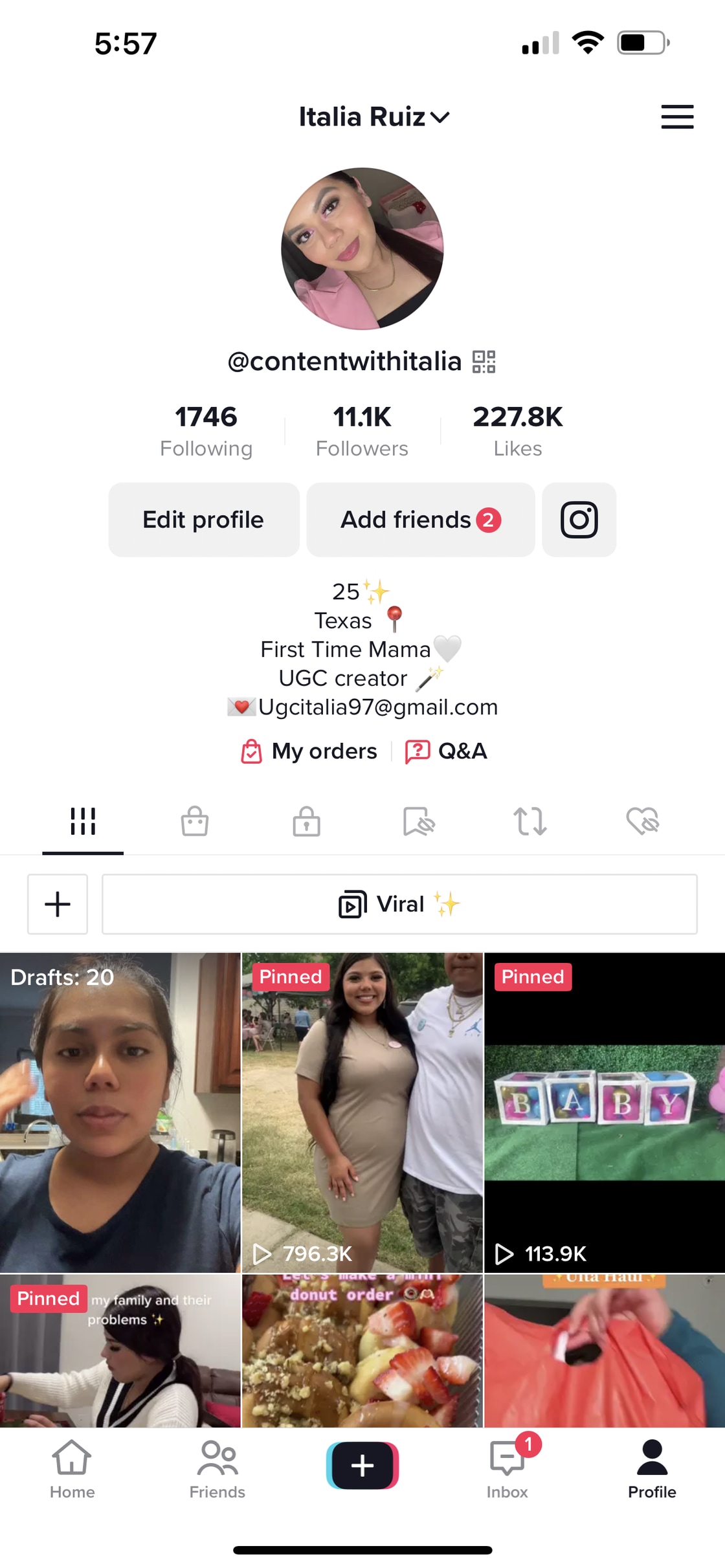Create a new video post

(x=362, y=1465)
